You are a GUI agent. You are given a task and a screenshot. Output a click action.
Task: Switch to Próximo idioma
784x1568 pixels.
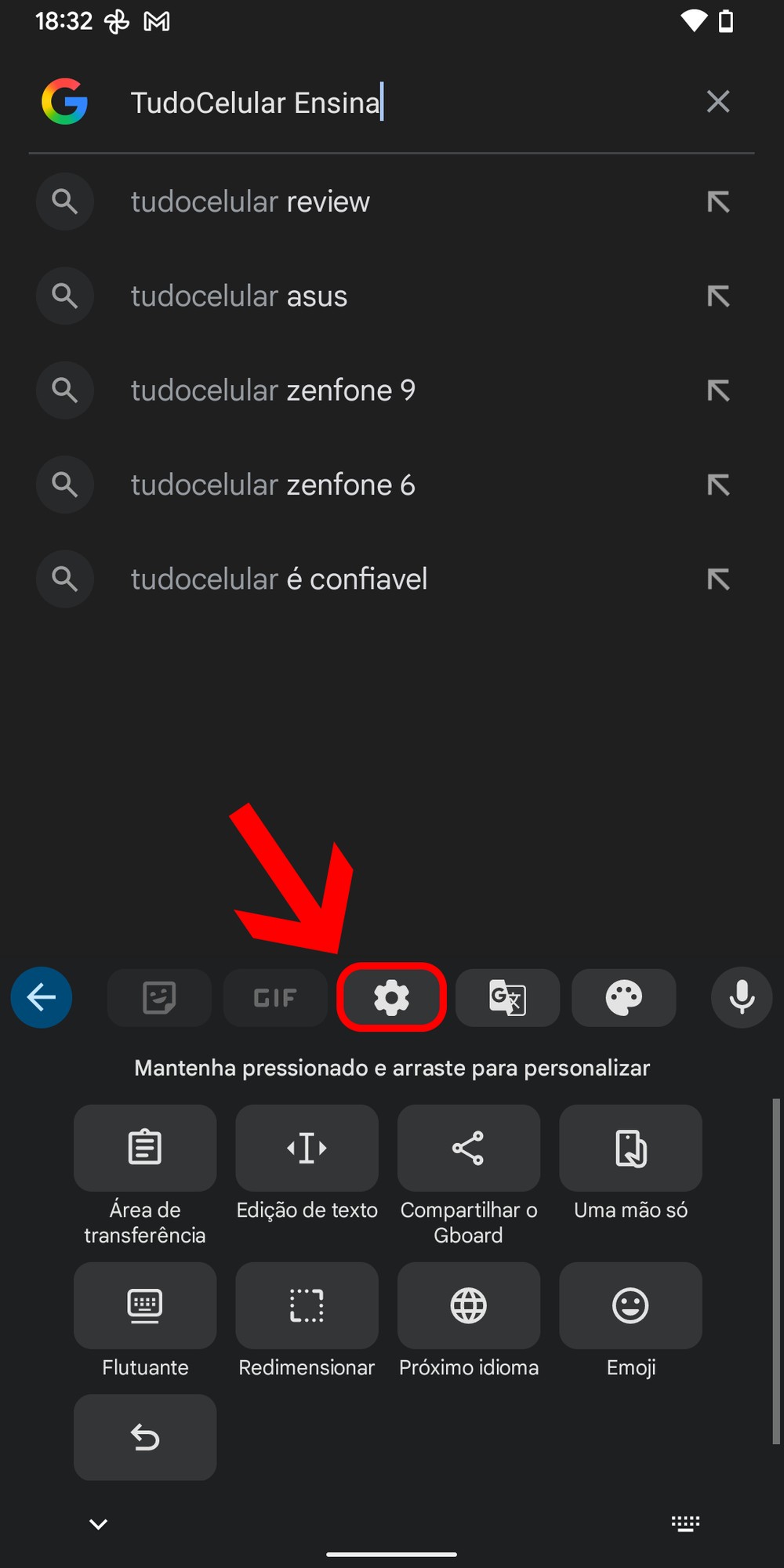469,1306
